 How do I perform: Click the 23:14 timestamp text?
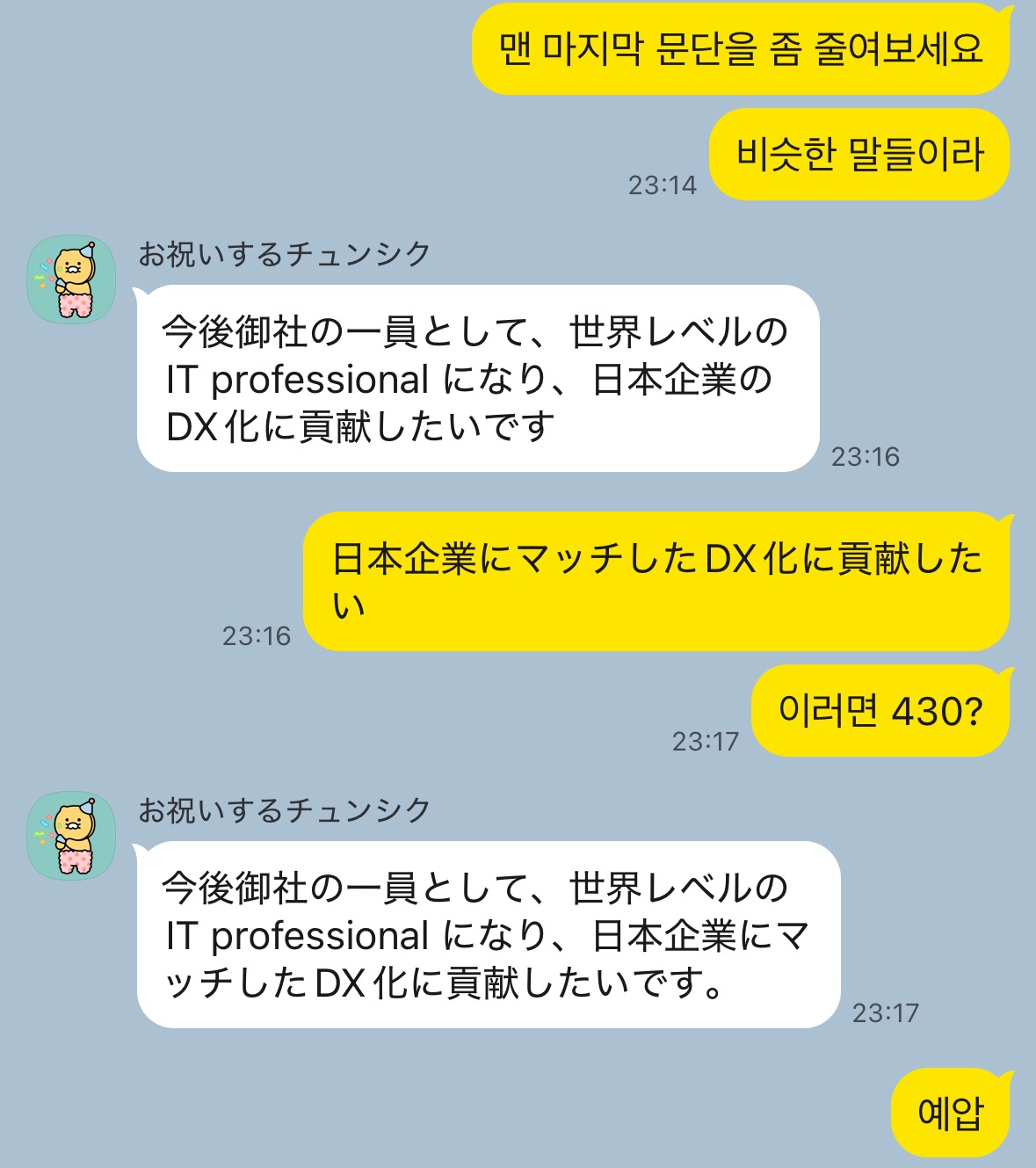pos(661,185)
